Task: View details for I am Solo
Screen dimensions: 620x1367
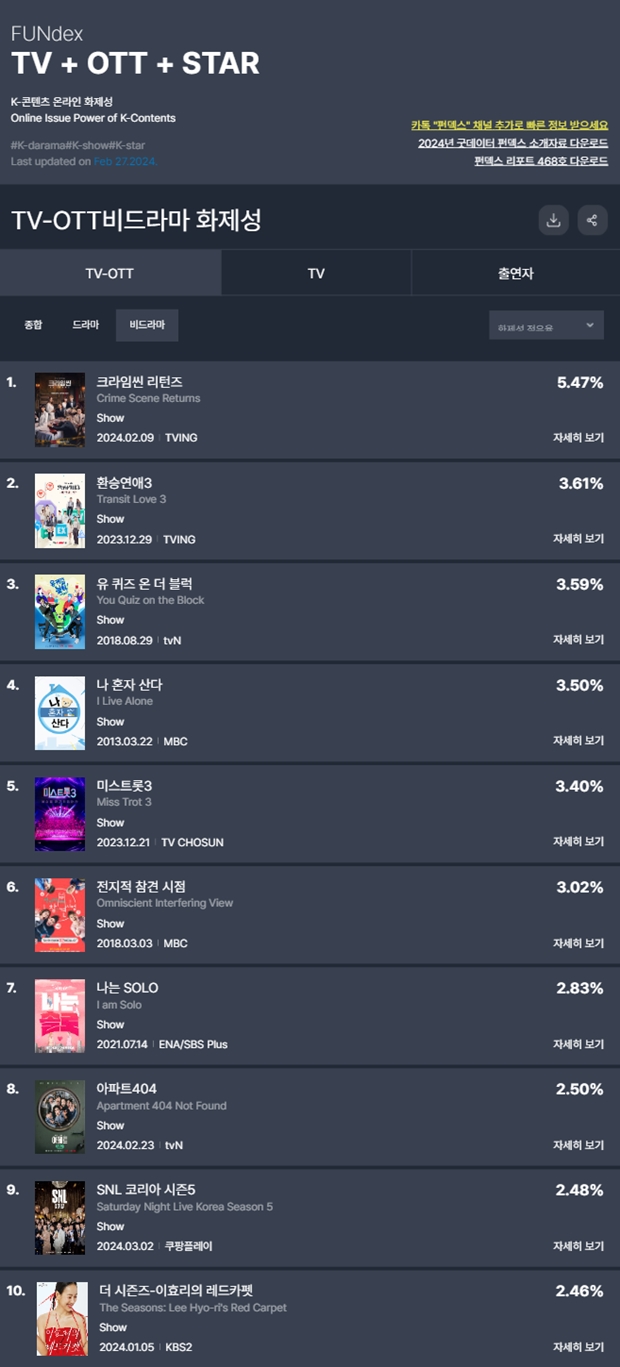Action: pyautogui.click(x=578, y=1044)
